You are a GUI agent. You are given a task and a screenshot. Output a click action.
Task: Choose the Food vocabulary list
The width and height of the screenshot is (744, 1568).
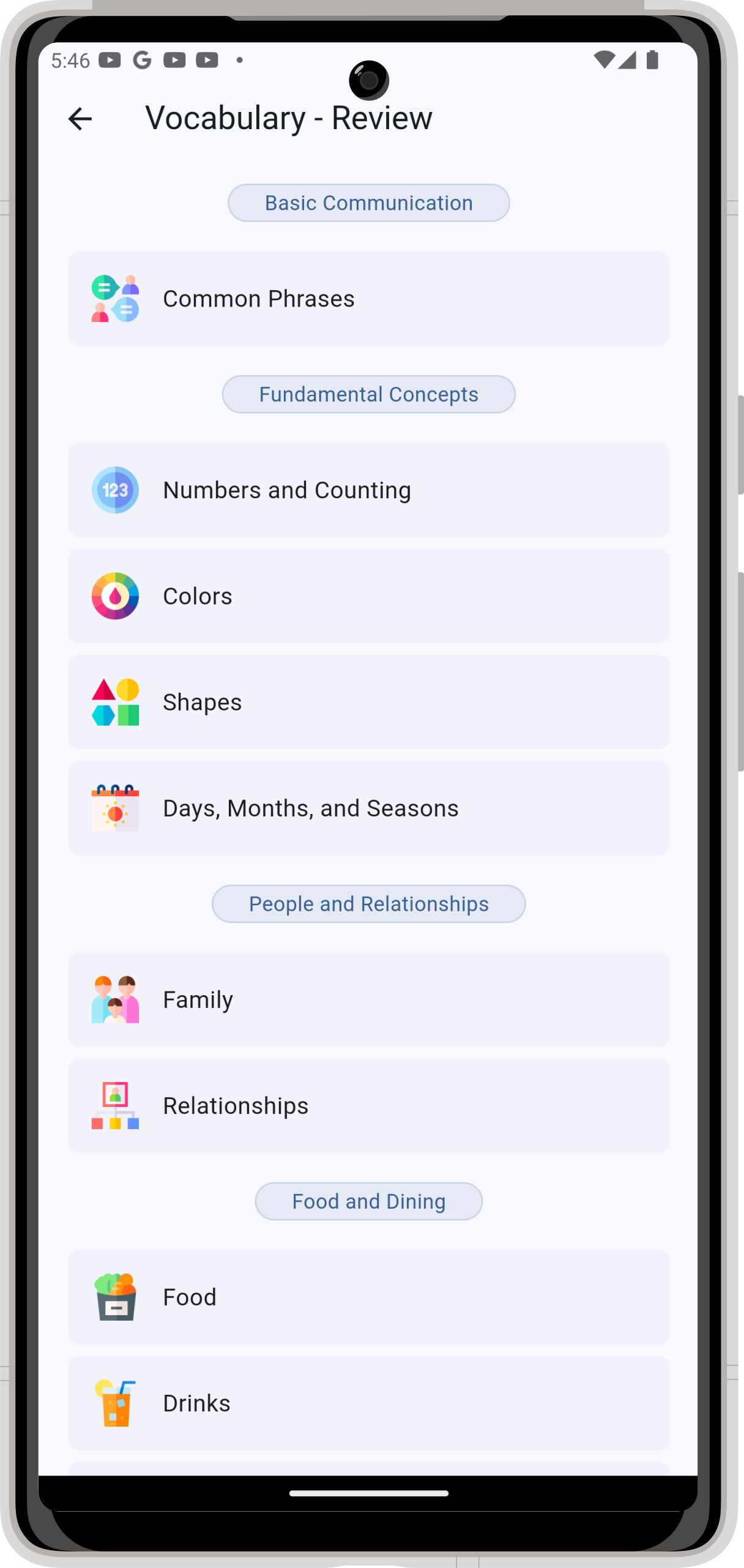click(368, 1297)
